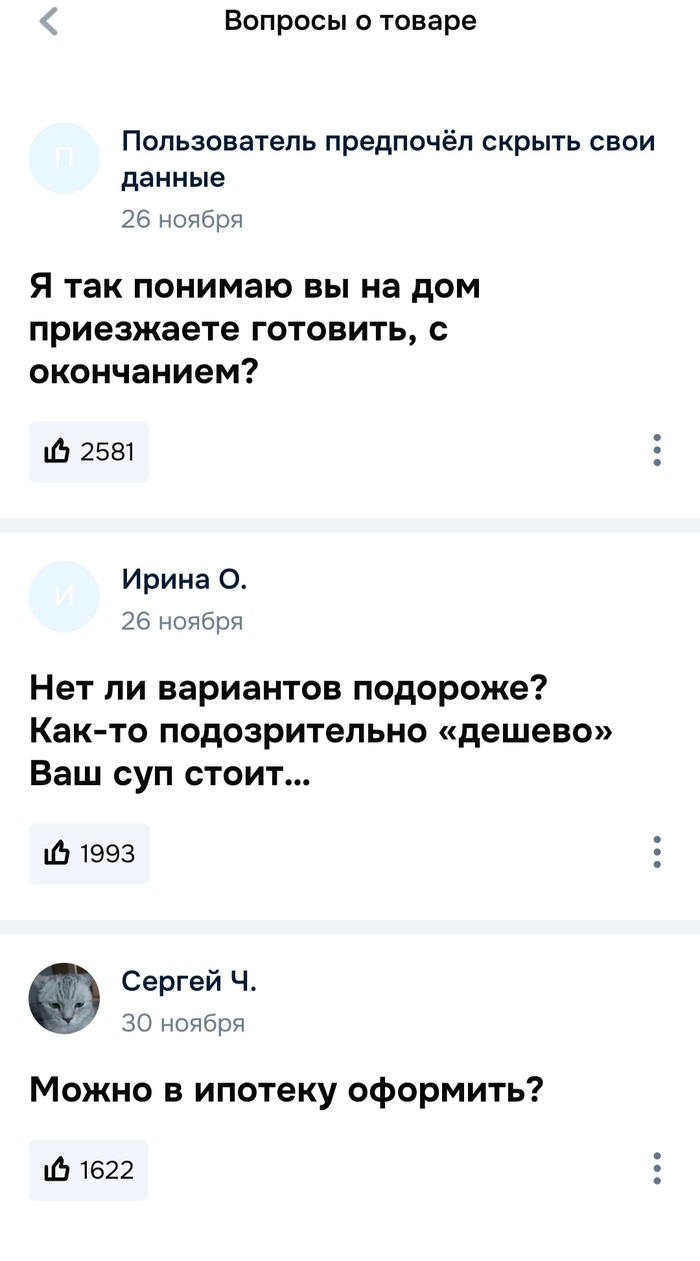
Task: Like Сергей Ч.'s mortgage question
Action: [88, 1170]
